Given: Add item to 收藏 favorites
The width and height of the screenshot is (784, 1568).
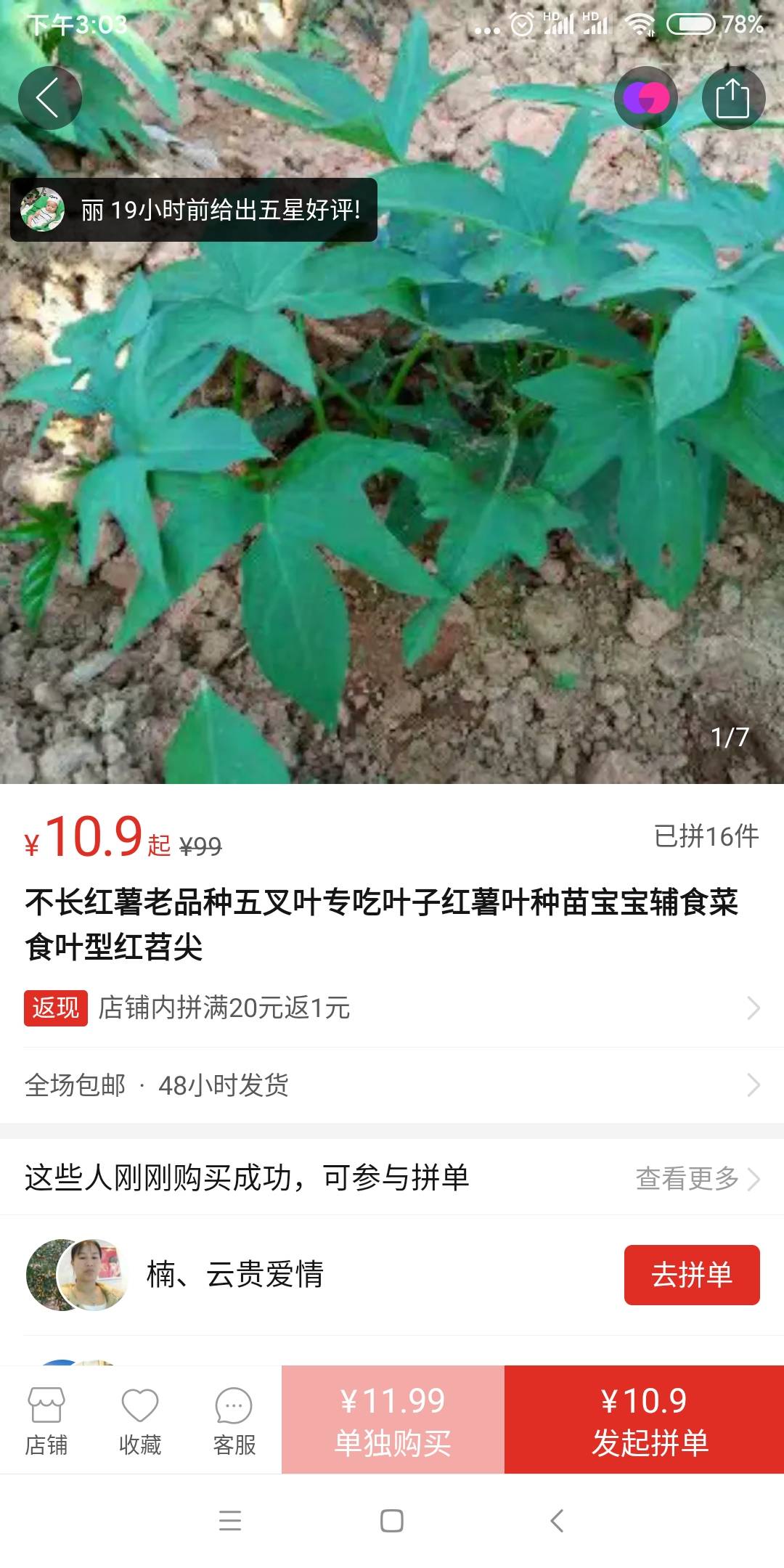Looking at the screenshot, I should (x=140, y=1421).
